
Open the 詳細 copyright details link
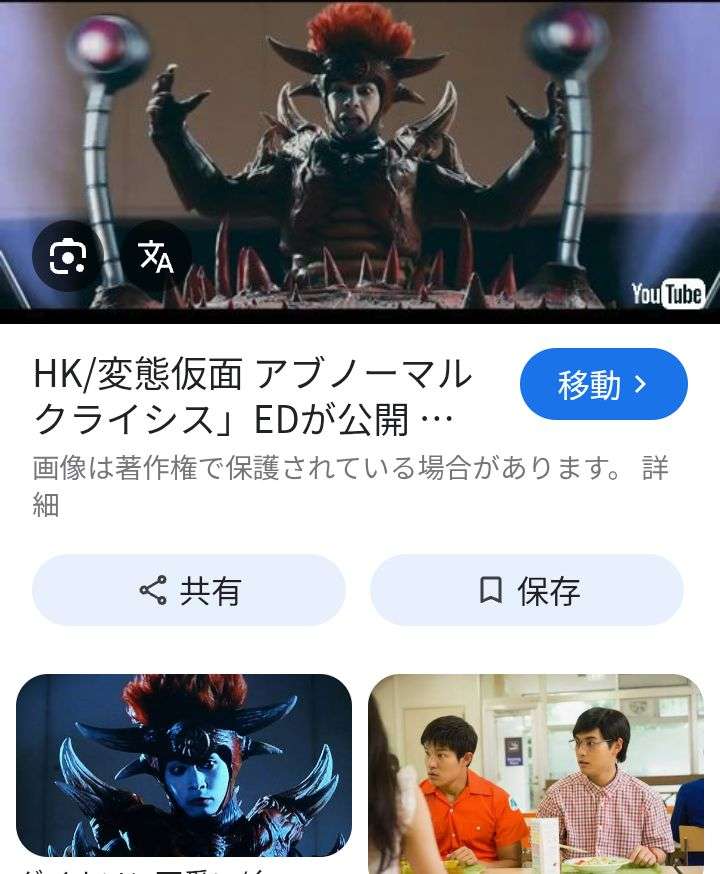point(654,469)
